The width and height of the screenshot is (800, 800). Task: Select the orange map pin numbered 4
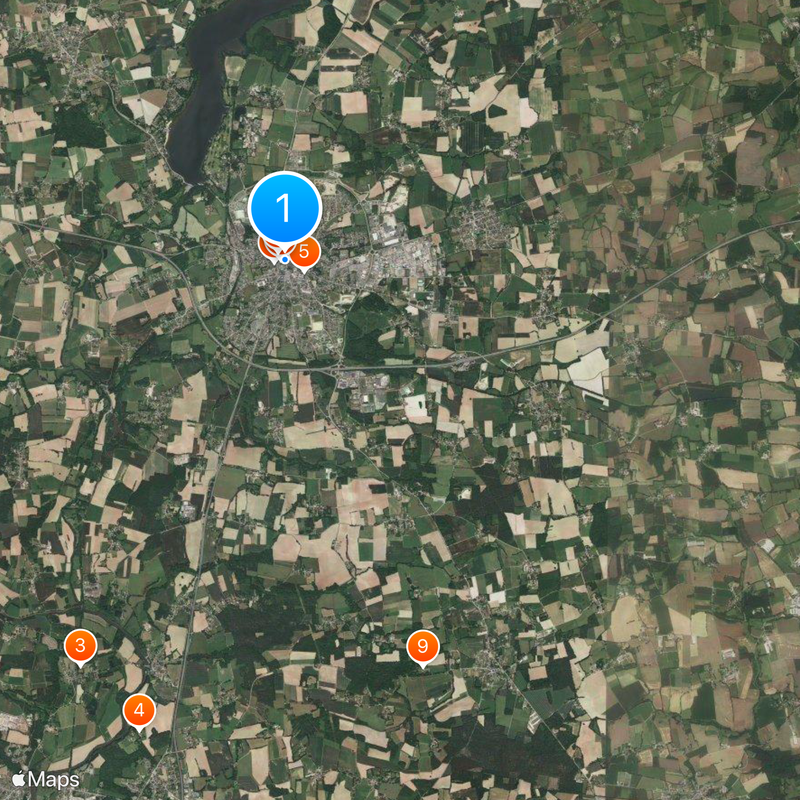pyautogui.click(x=139, y=711)
